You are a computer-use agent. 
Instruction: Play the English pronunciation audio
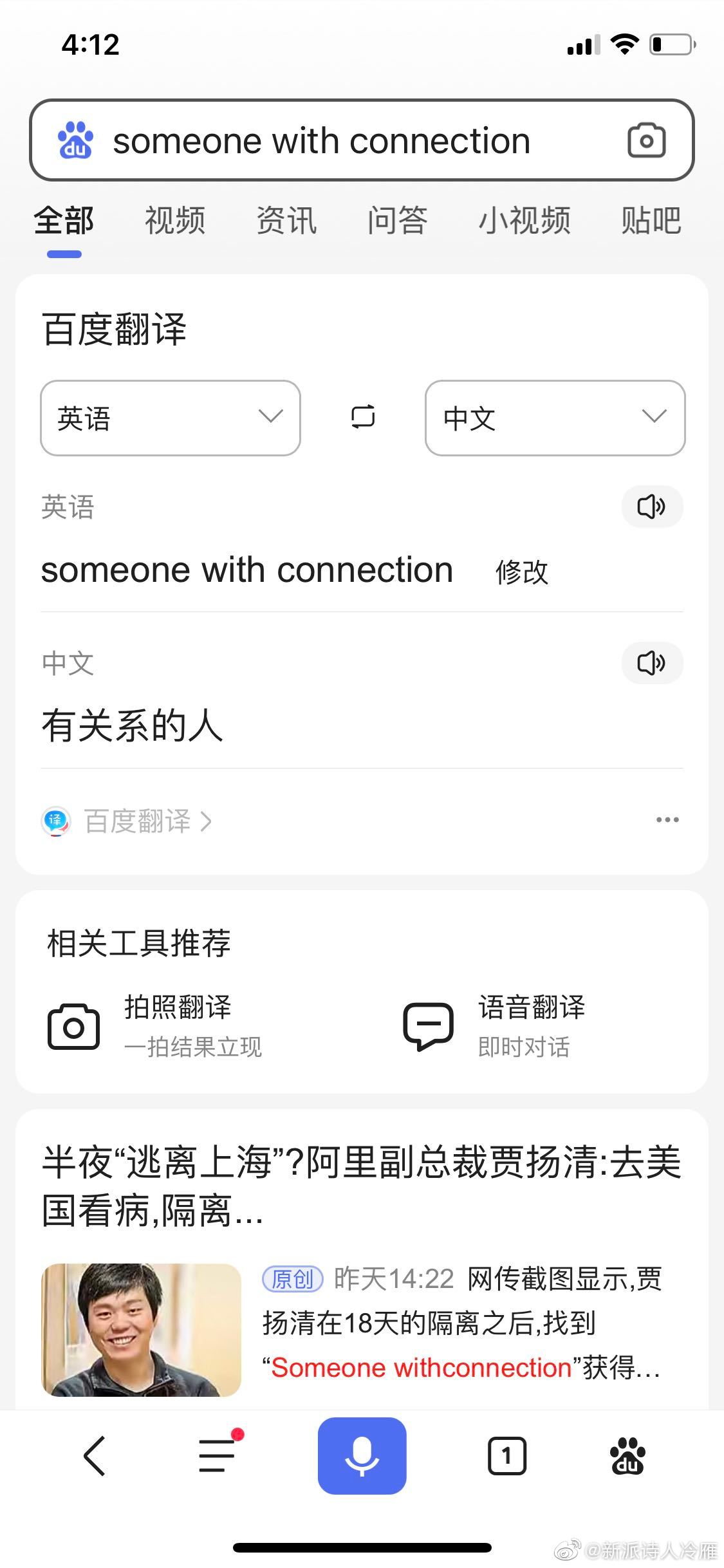coord(651,507)
